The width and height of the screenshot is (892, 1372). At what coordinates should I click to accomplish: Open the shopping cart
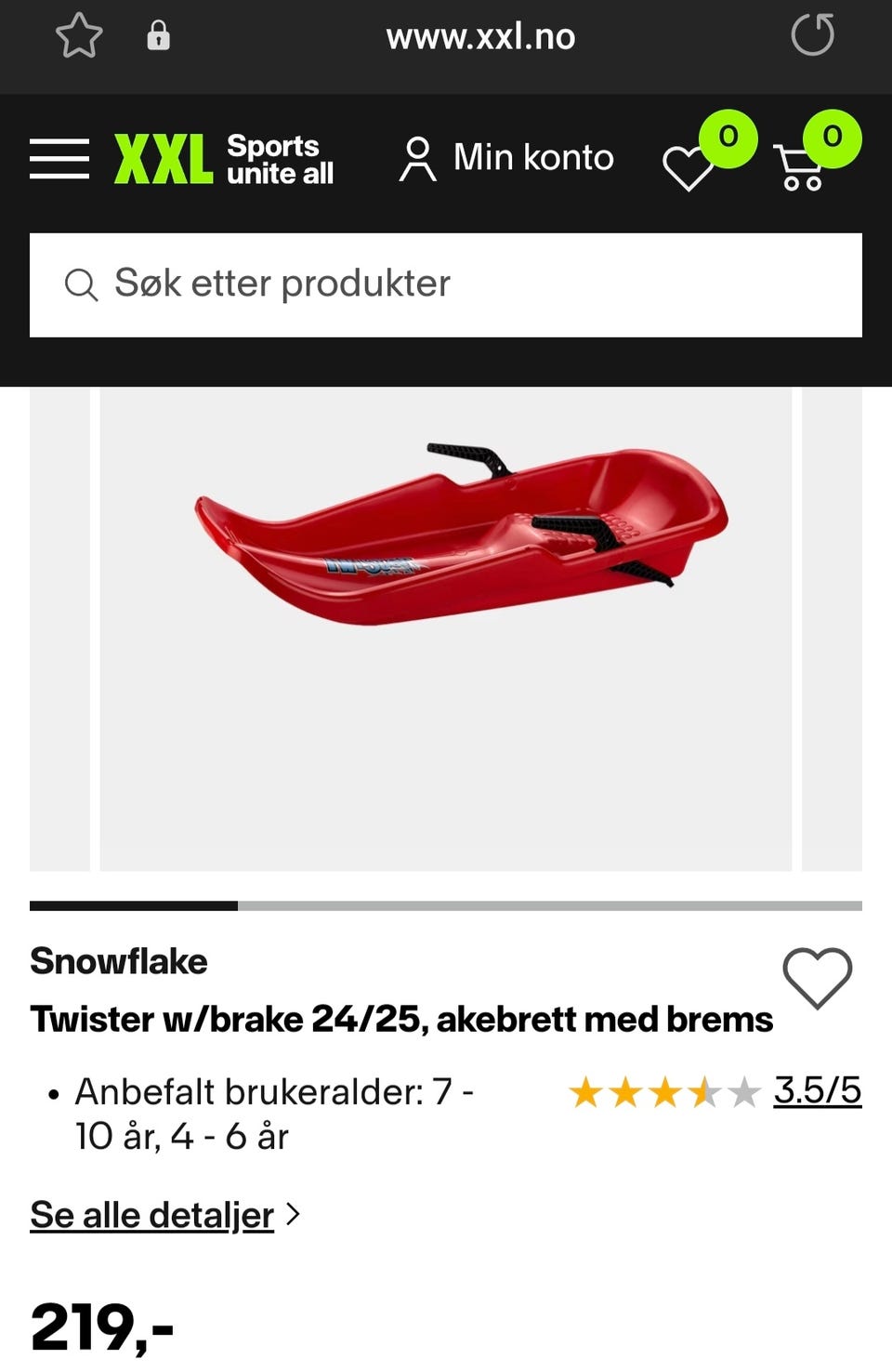click(x=802, y=166)
